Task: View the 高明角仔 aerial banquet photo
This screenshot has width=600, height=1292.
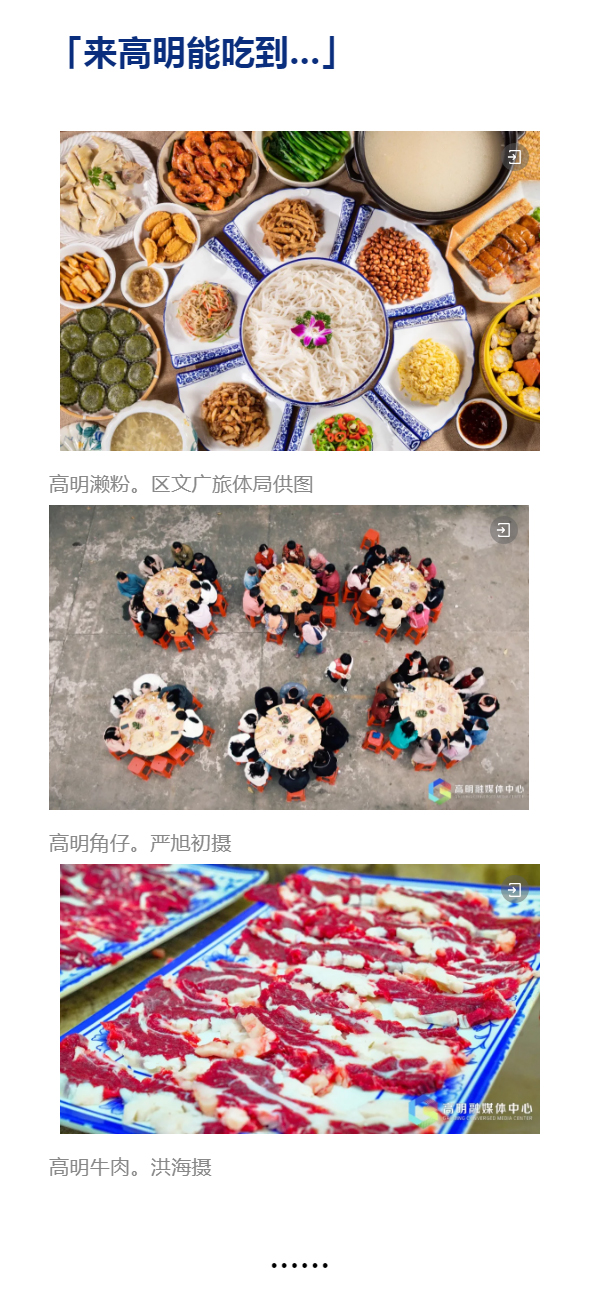Action: point(289,657)
